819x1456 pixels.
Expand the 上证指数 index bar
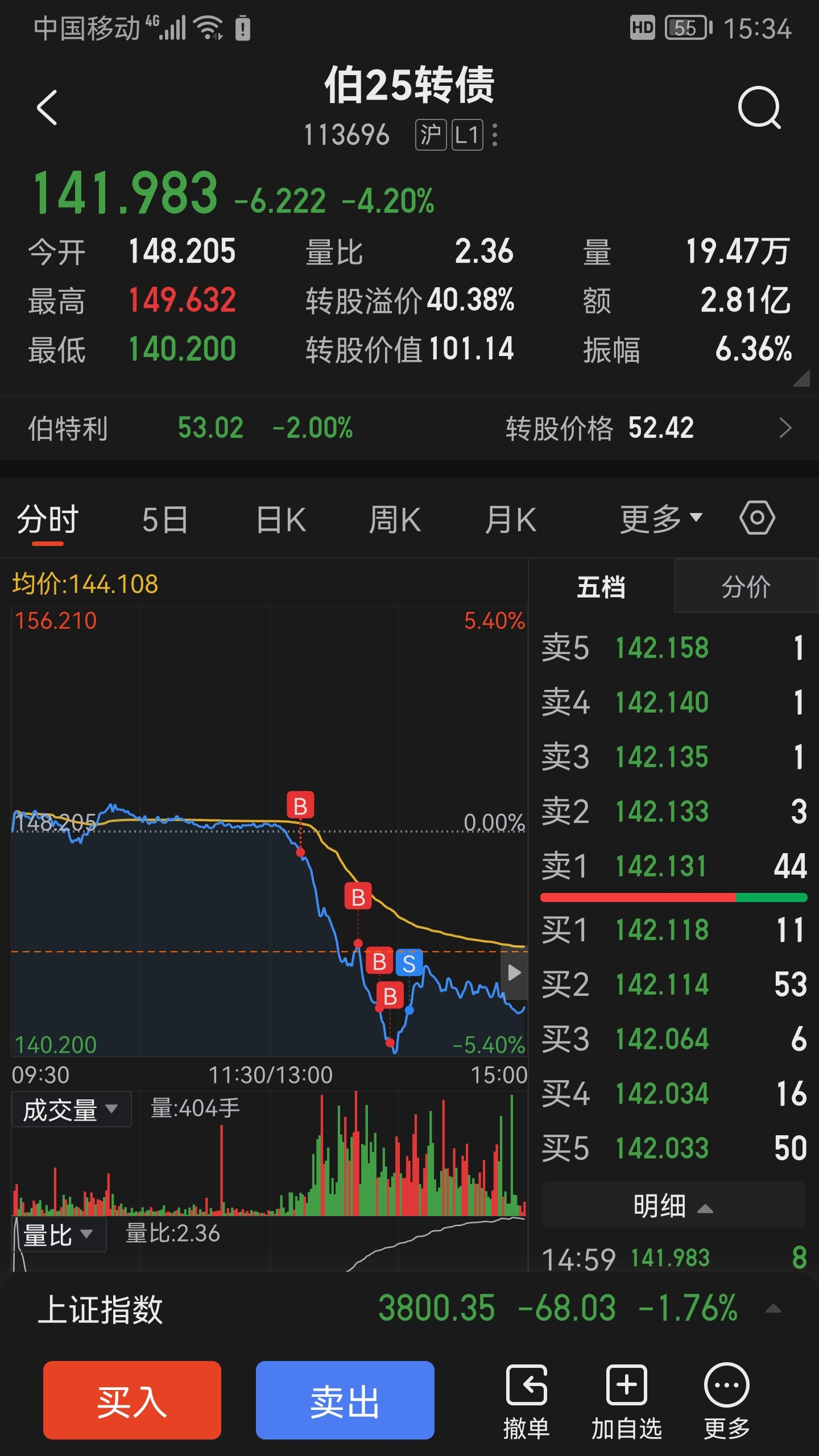click(x=773, y=1309)
